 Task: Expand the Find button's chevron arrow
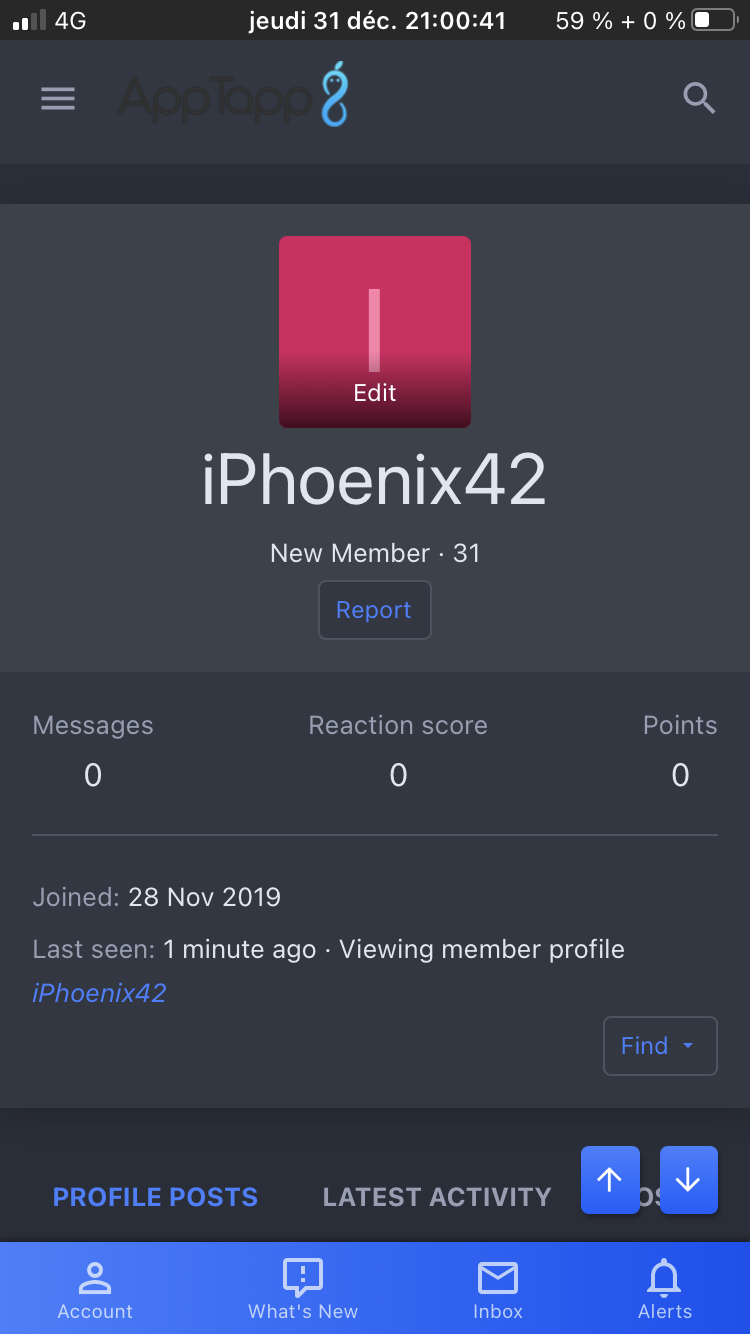click(688, 1048)
